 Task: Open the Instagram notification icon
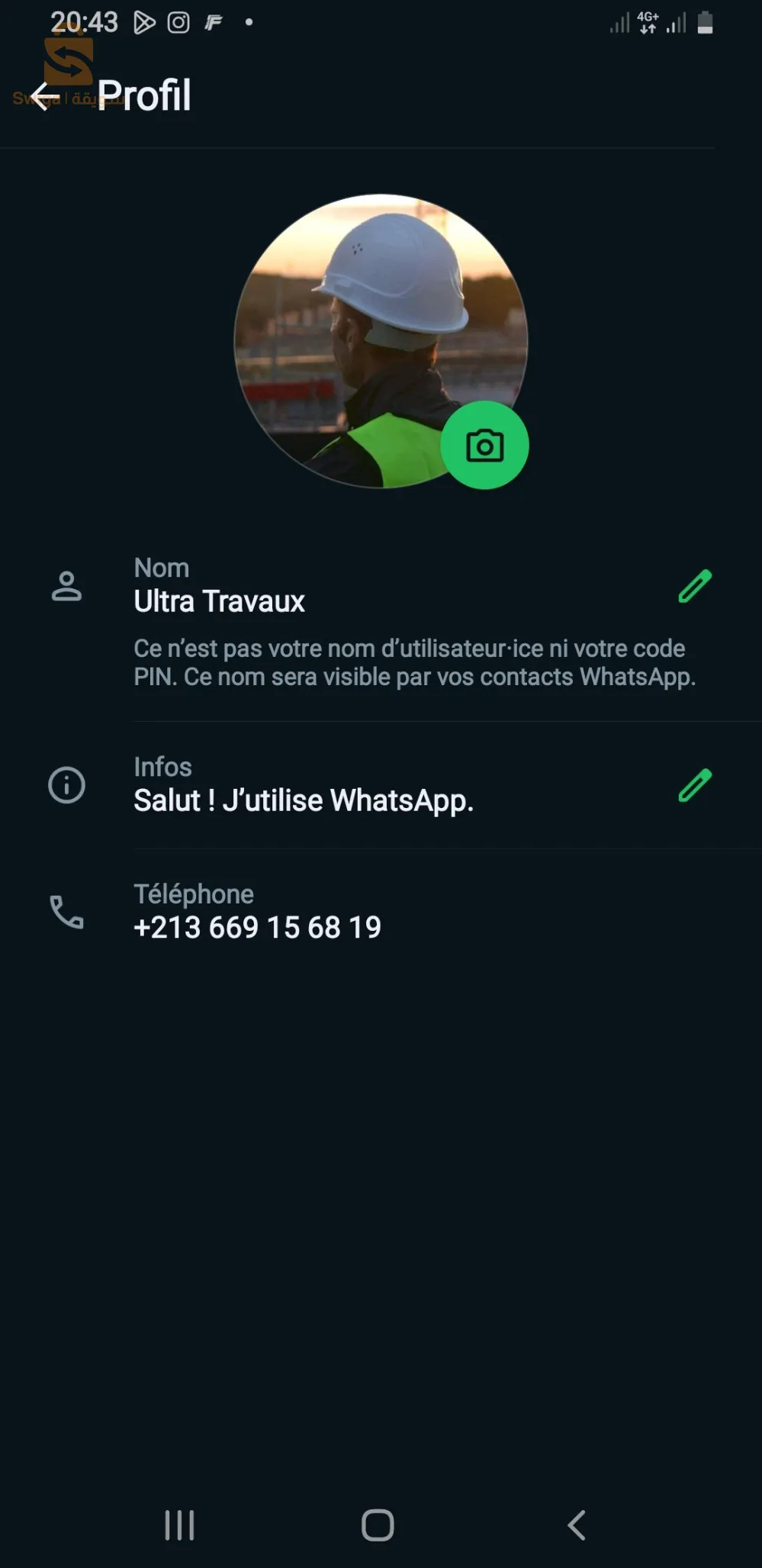coord(178,22)
